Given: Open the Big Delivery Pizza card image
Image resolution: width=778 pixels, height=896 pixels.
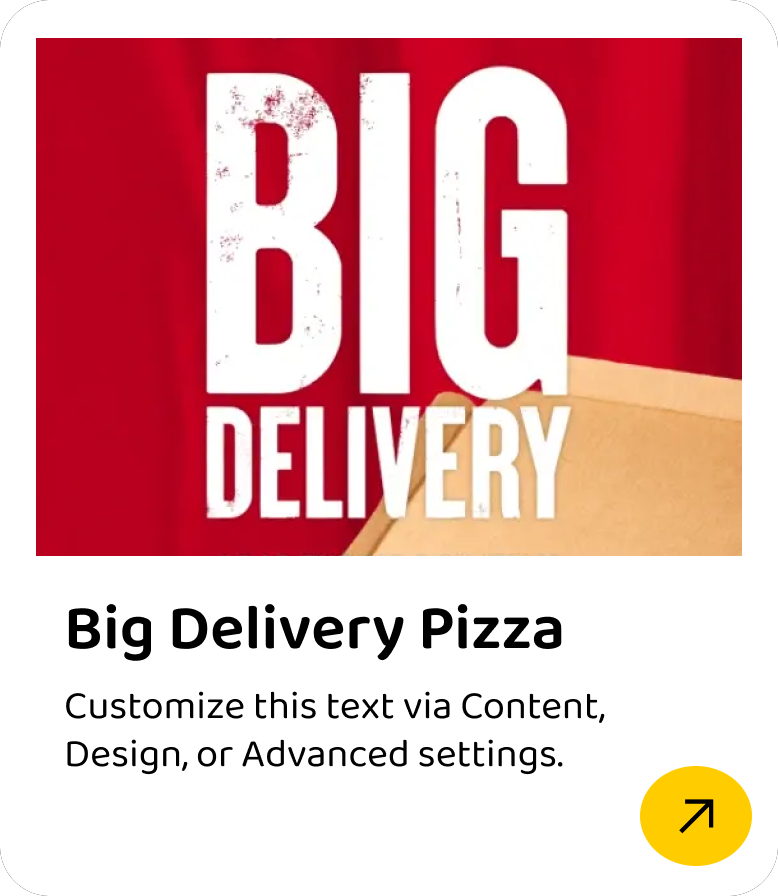Looking at the screenshot, I should click(x=389, y=297).
